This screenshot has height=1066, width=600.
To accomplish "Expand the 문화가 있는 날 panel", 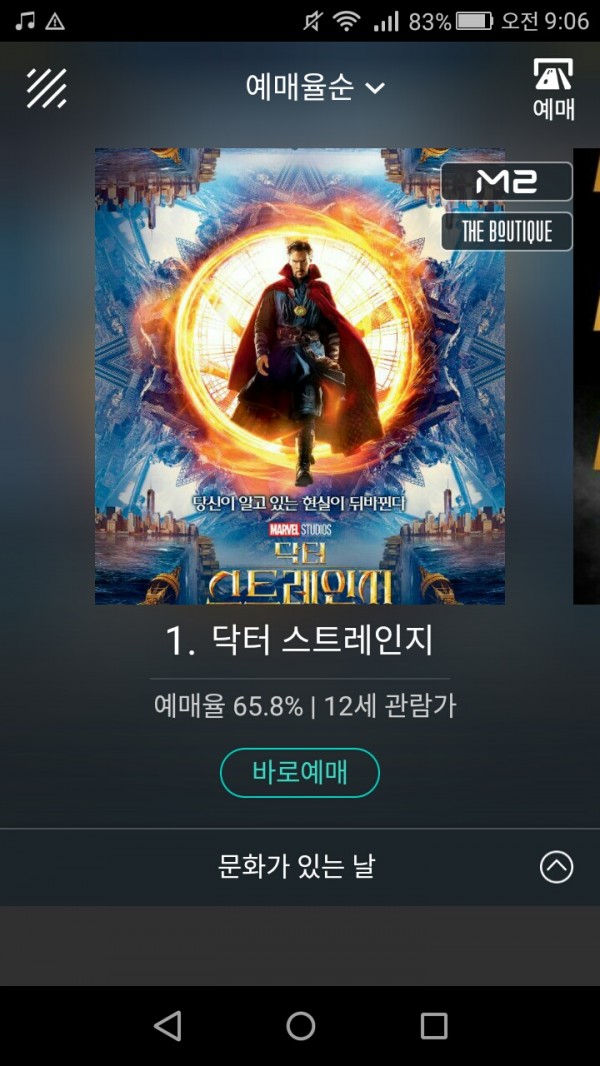I will (x=556, y=866).
